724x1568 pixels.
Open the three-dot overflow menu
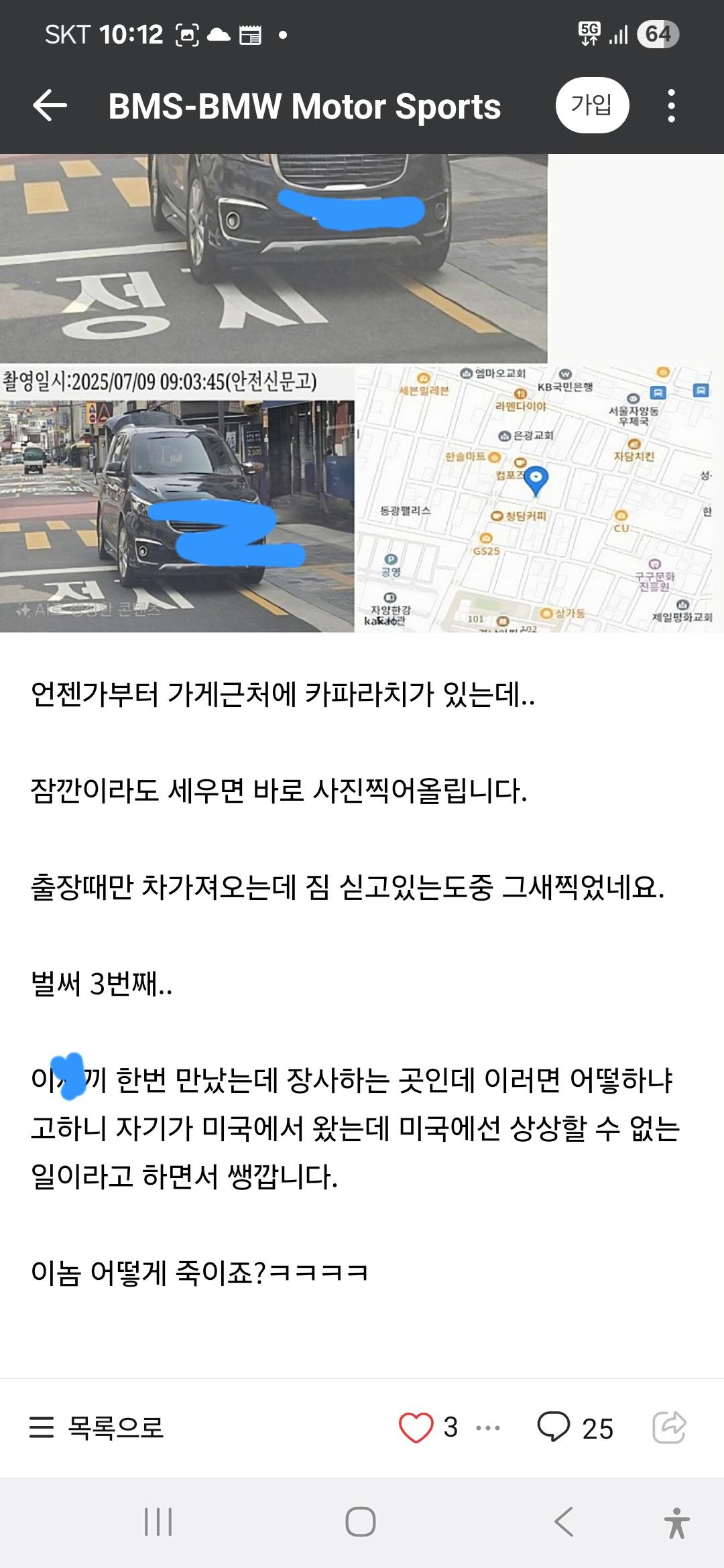671,106
